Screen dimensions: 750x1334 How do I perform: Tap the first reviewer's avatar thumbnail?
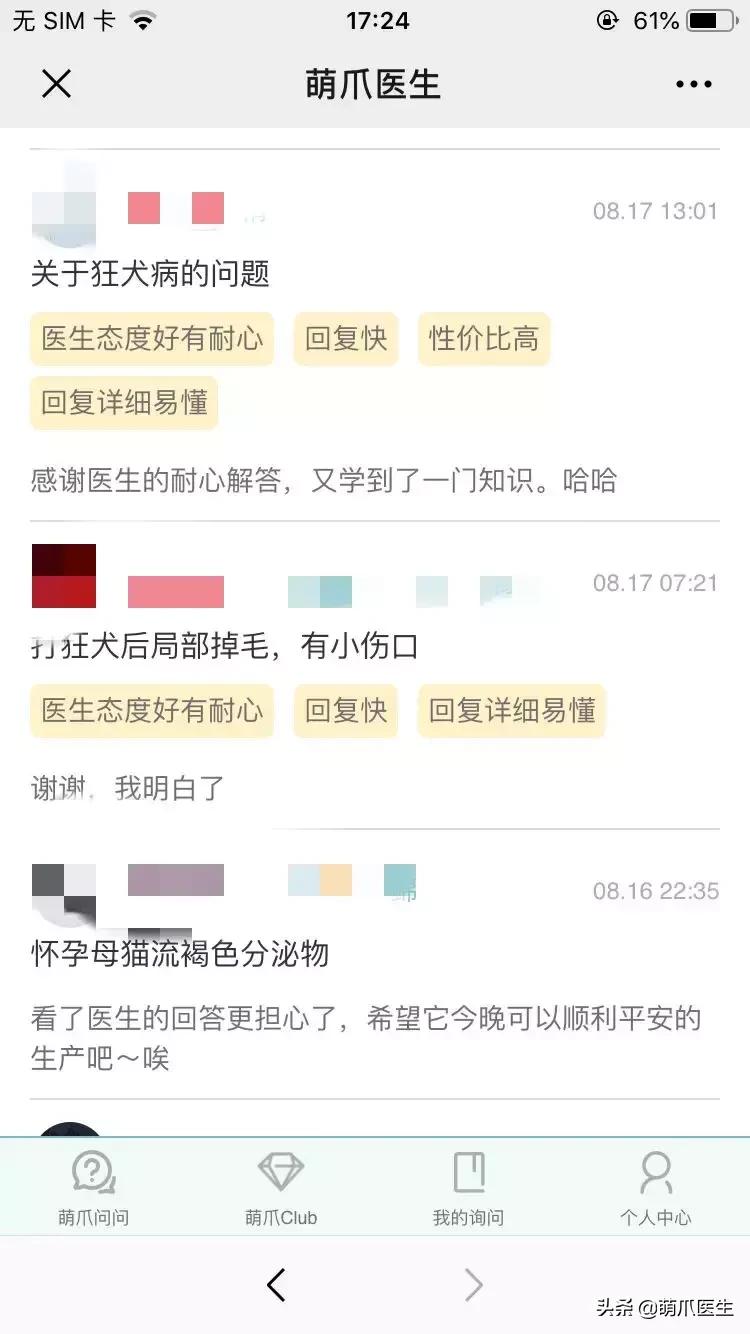click(64, 205)
